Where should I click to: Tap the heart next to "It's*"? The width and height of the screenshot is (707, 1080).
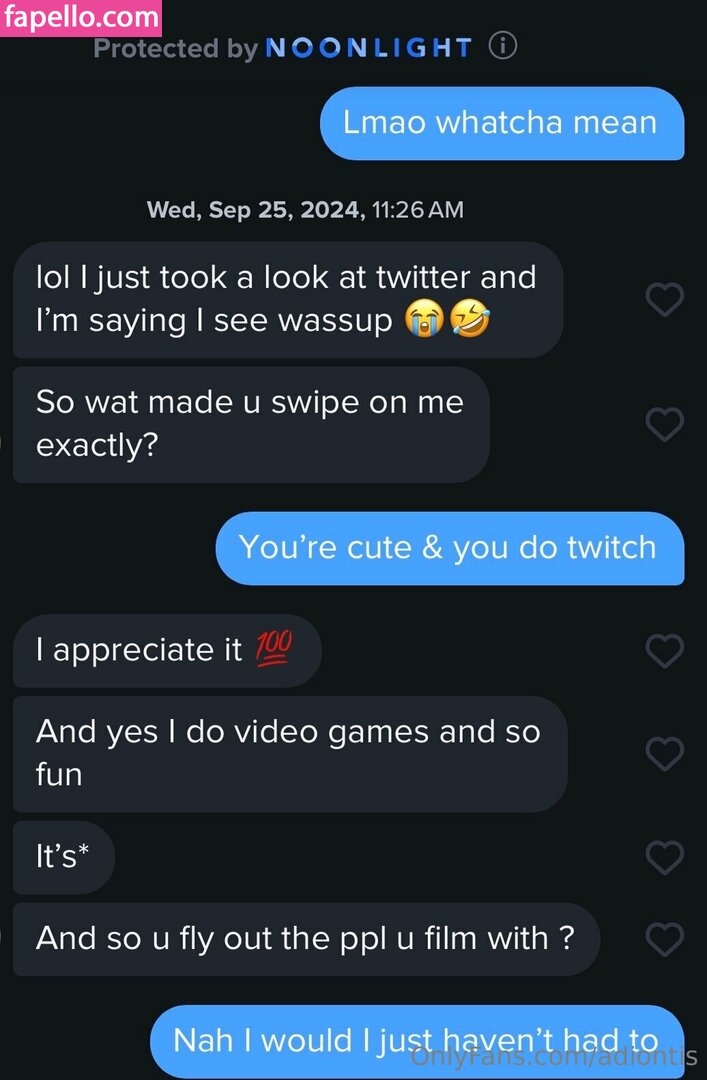tap(664, 857)
